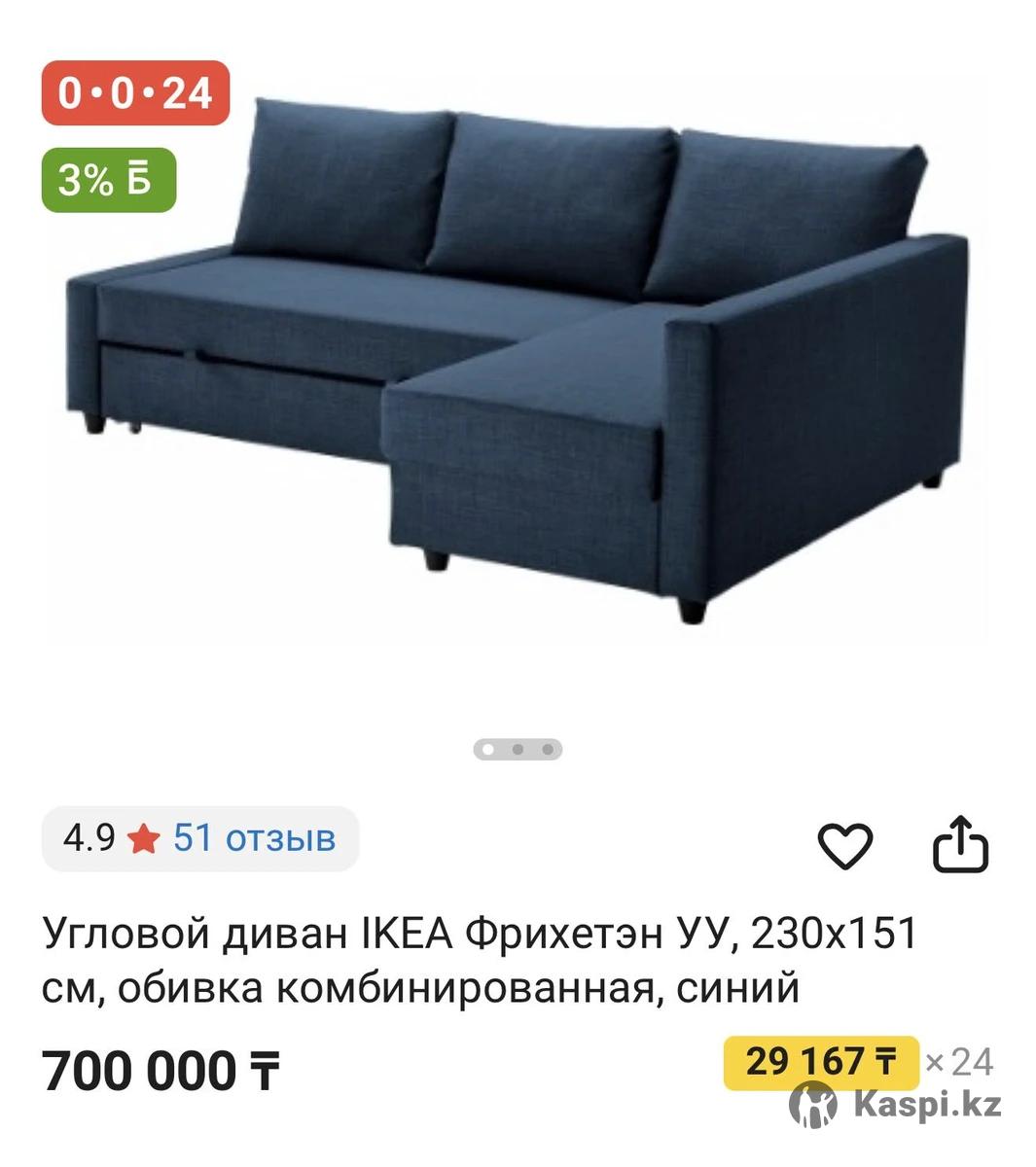
Task: Share this sofa listing
Action: (960, 844)
